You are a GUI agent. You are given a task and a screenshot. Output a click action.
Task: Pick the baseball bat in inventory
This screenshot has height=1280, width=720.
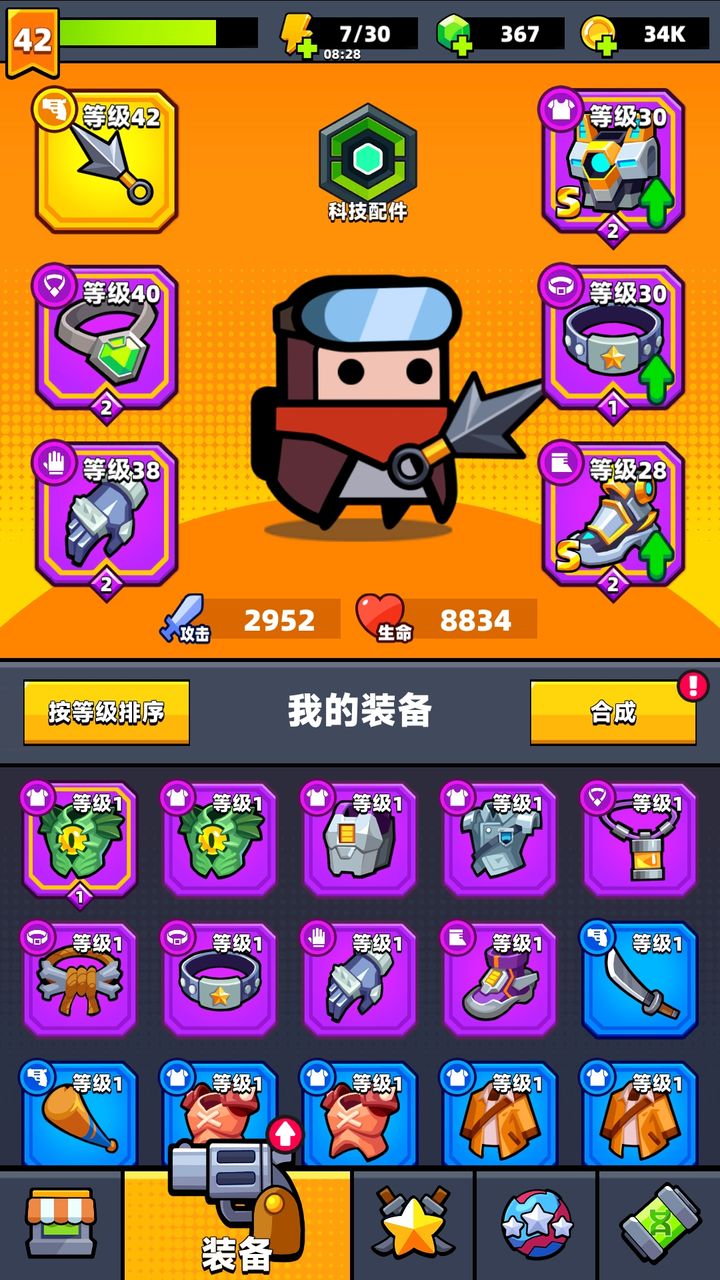point(80,1115)
